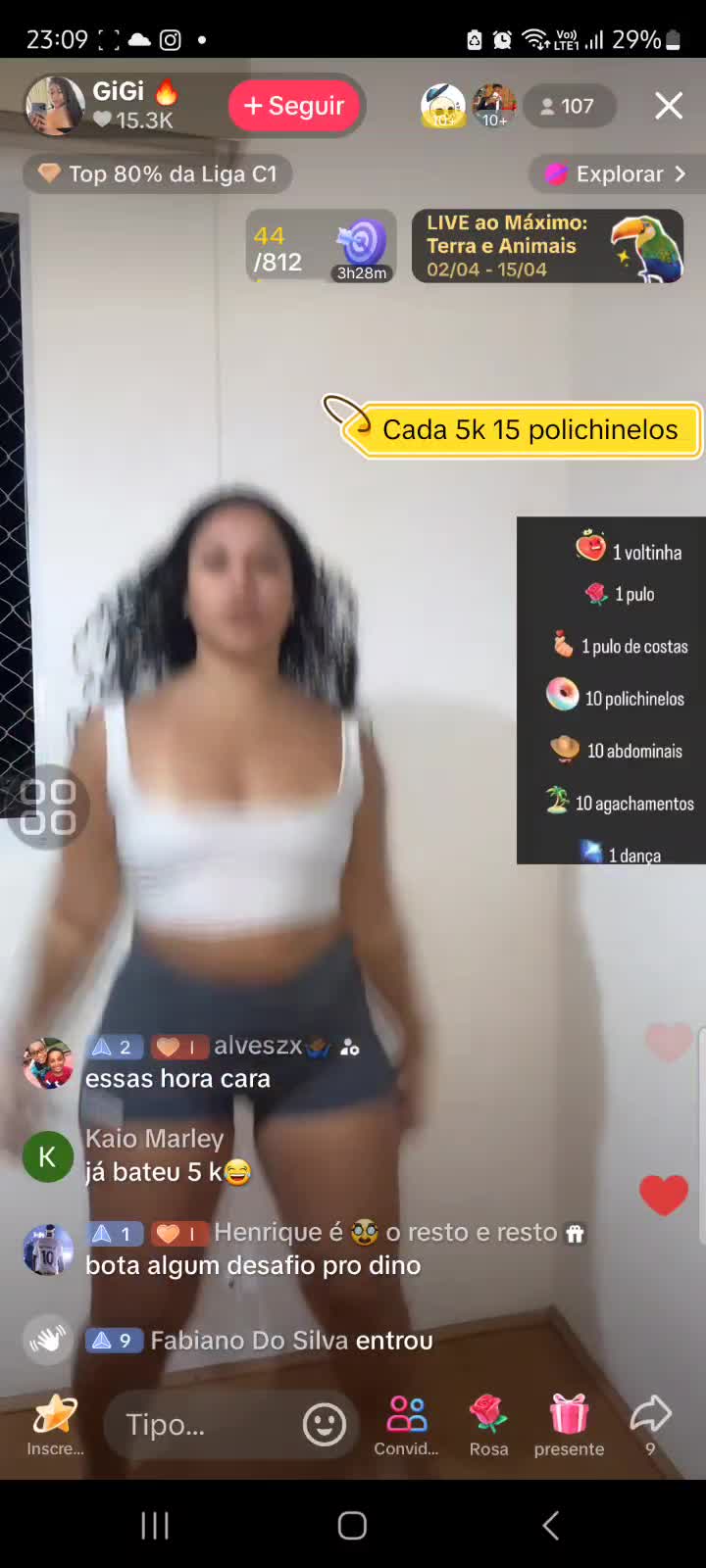Open the presente gift panel
Image resolution: width=706 pixels, height=1568 pixels.
pos(569,1424)
